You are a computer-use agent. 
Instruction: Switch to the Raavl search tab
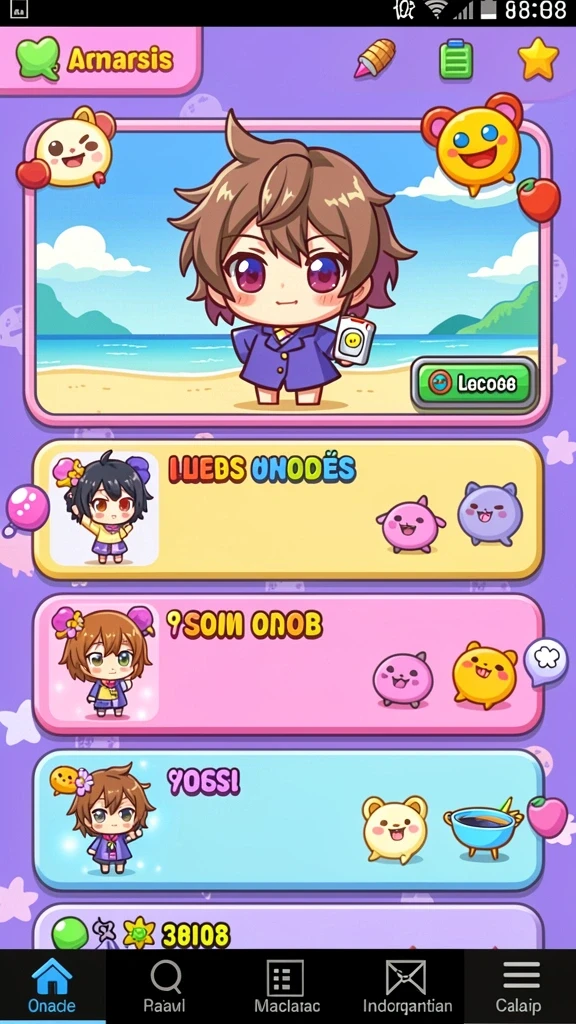coord(165,986)
